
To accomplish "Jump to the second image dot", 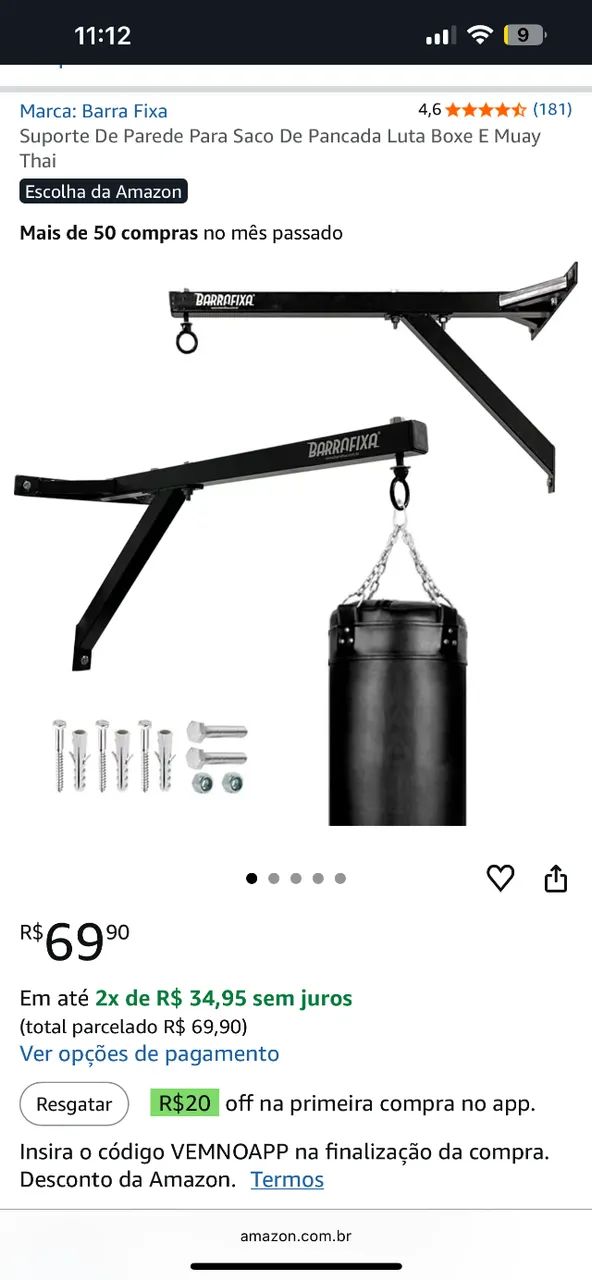I will (274, 878).
